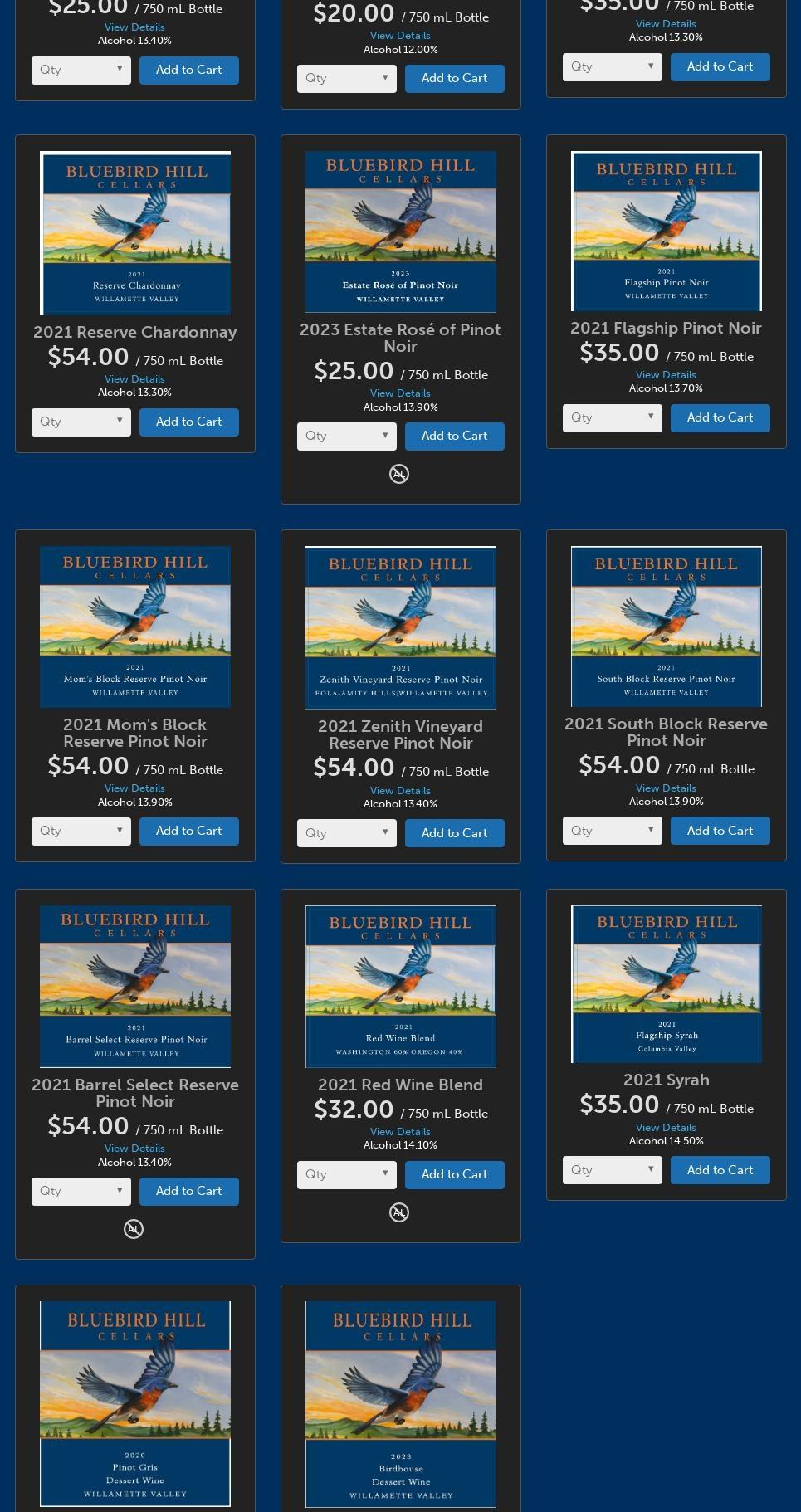Add 2021 Red Wine Blend to cart
This screenshot has width=801, height=1512.
[454, 1174]
